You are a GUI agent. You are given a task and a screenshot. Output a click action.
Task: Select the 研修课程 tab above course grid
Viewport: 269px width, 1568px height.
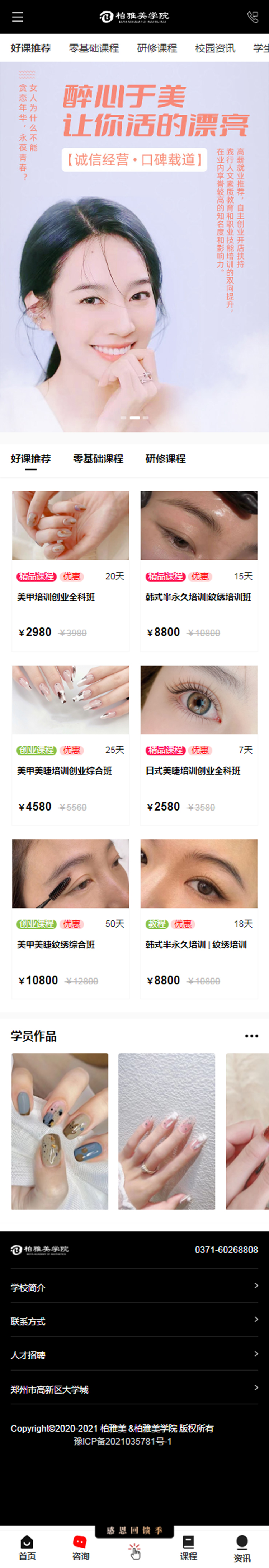pyautogui.click(x=166, y=458)
